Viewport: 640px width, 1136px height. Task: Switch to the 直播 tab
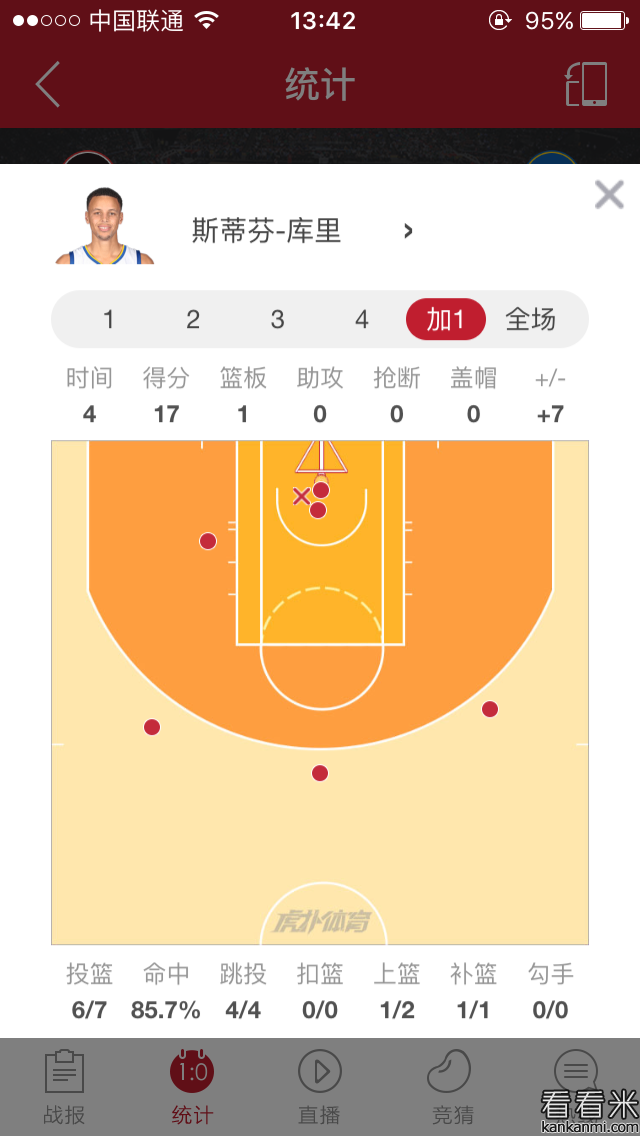point(320,1086)
